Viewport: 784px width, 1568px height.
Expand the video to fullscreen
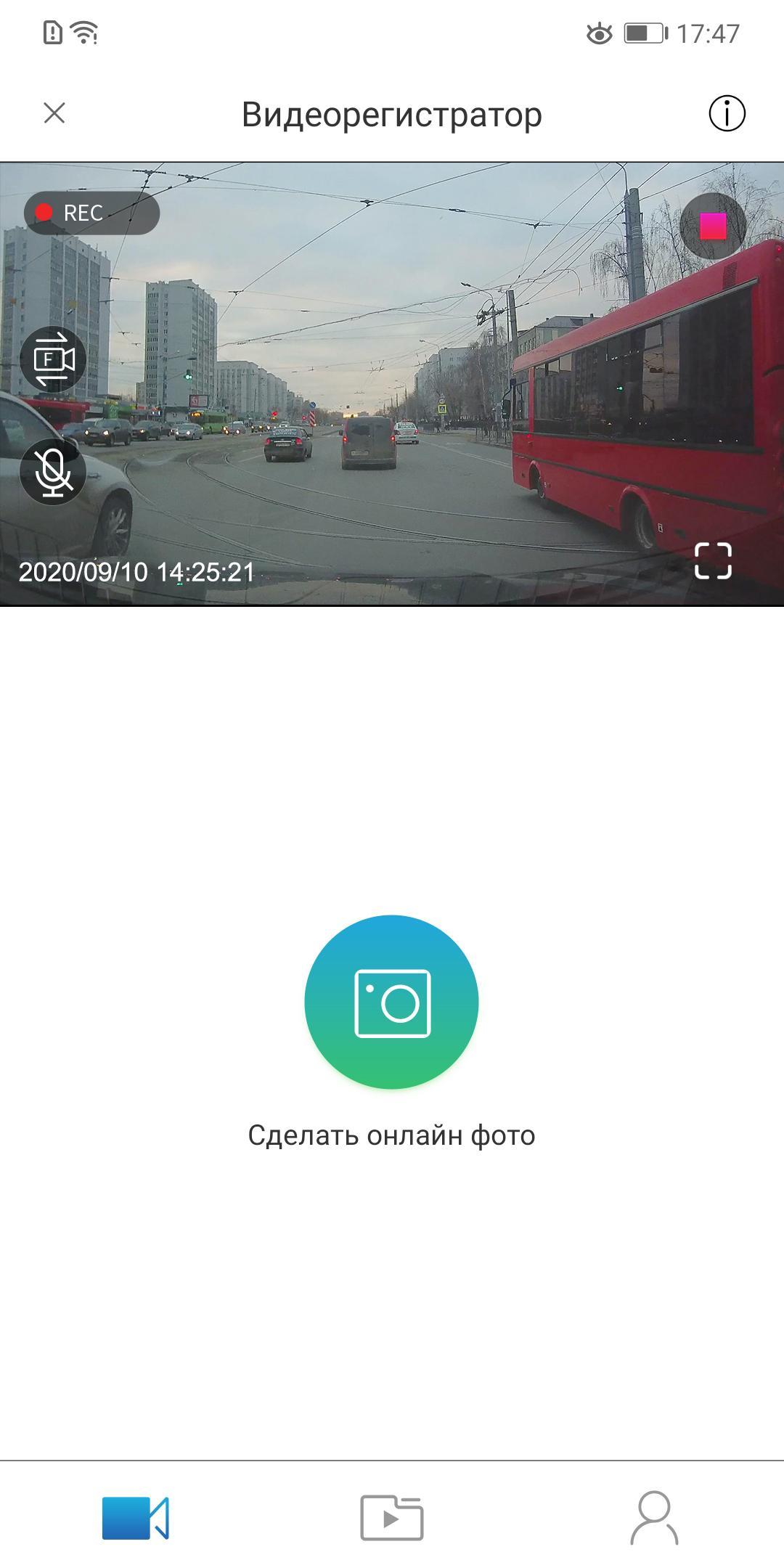(713, 560)
